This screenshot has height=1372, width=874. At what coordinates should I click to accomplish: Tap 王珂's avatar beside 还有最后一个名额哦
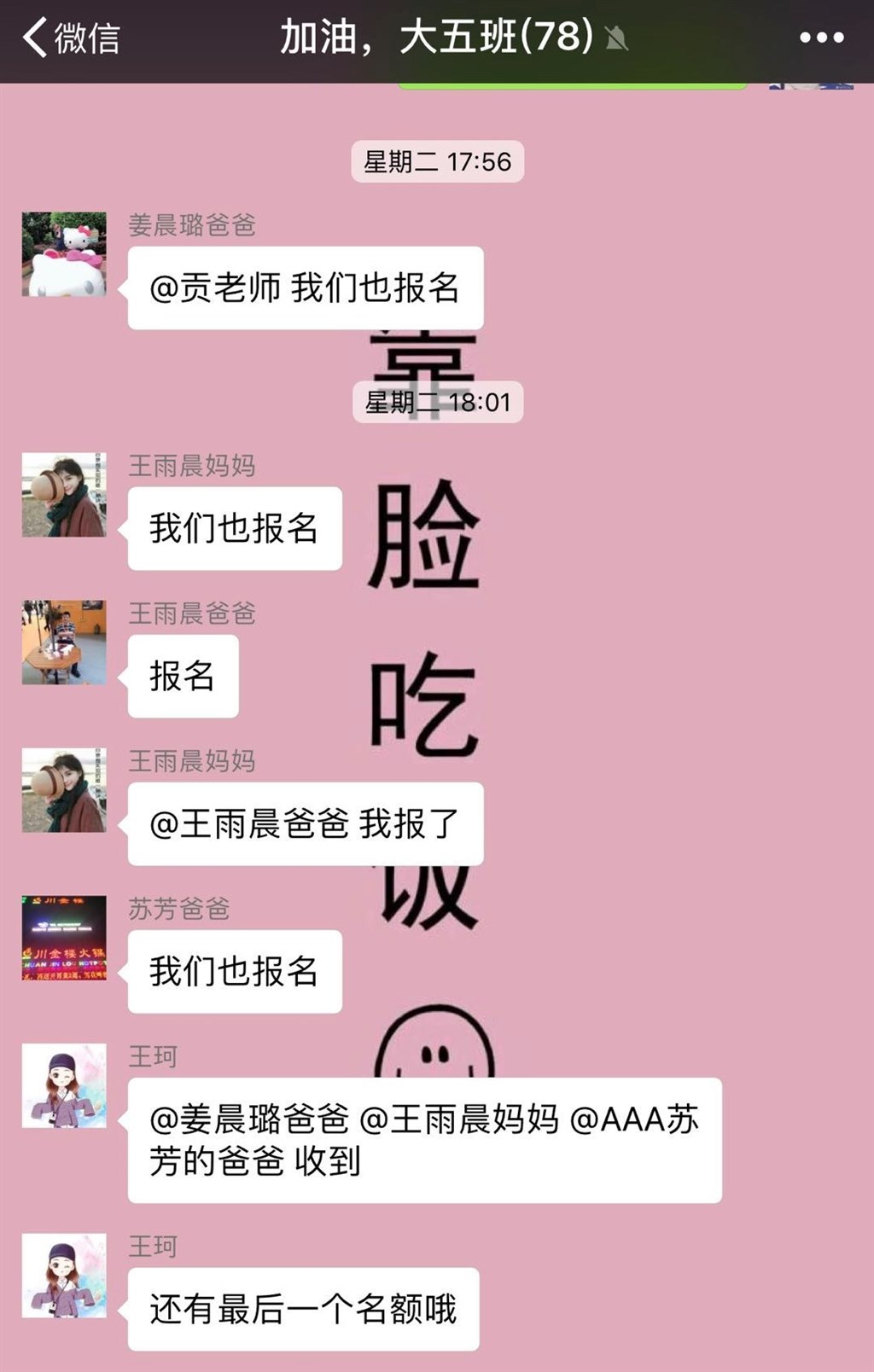coord(64,1276)
